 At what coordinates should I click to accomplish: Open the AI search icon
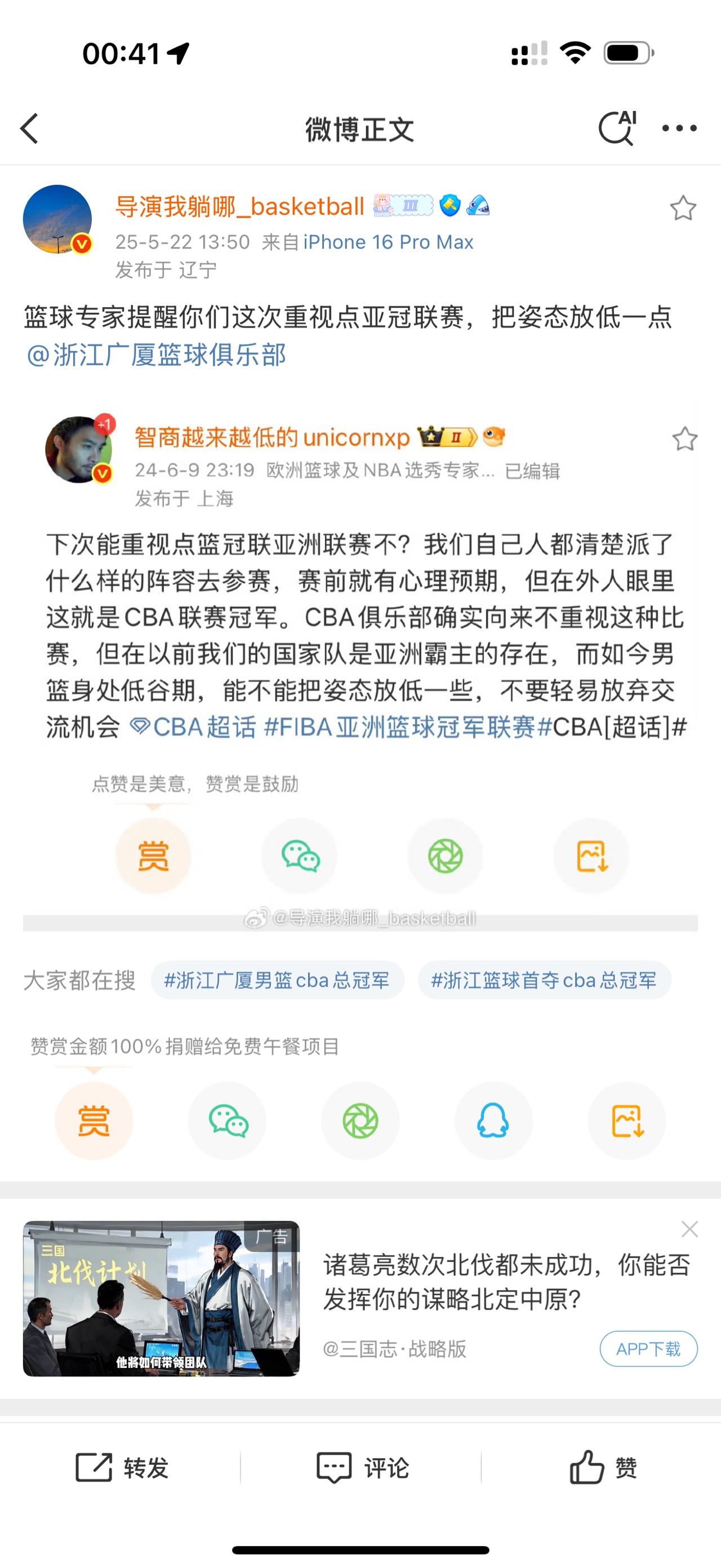click(x=617, y=128)
